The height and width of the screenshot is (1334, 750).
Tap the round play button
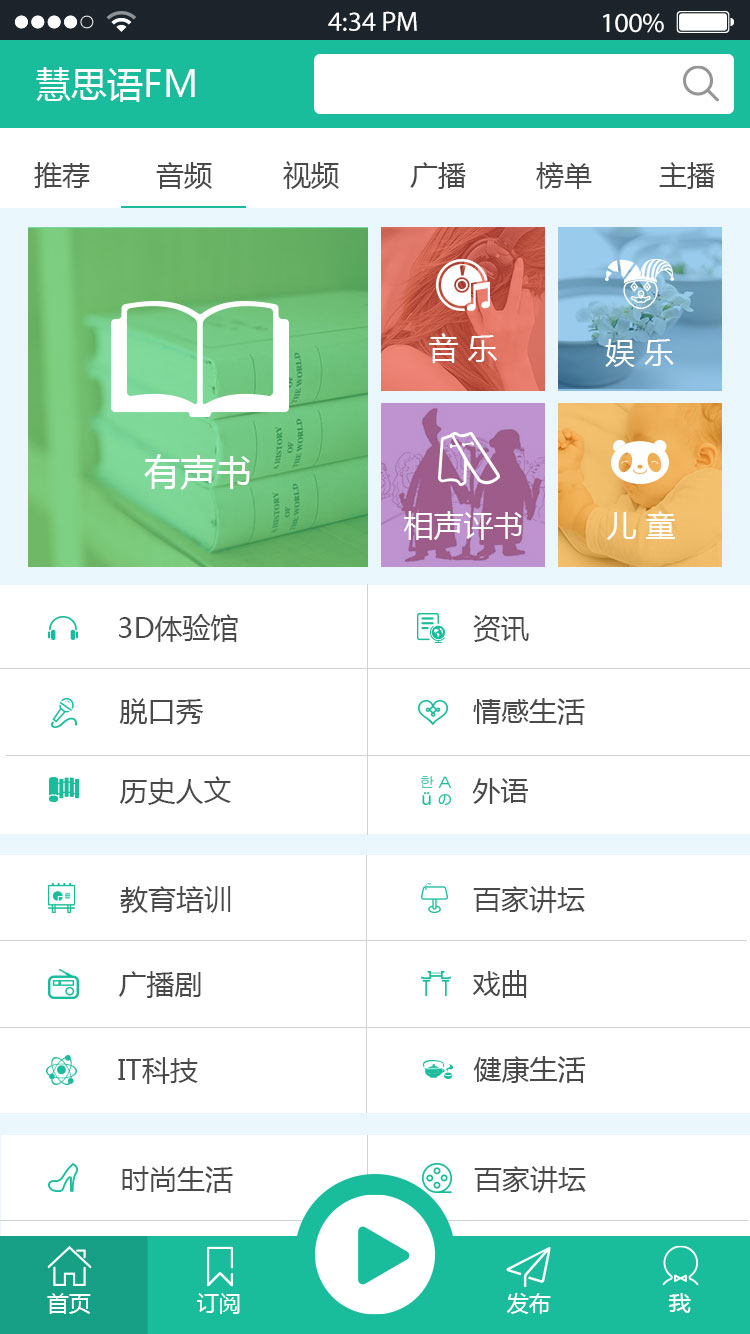tap(375, 1254)
